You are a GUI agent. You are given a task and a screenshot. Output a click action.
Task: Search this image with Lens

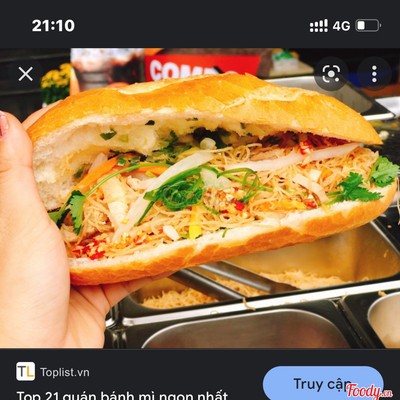(x=331, y=74)
